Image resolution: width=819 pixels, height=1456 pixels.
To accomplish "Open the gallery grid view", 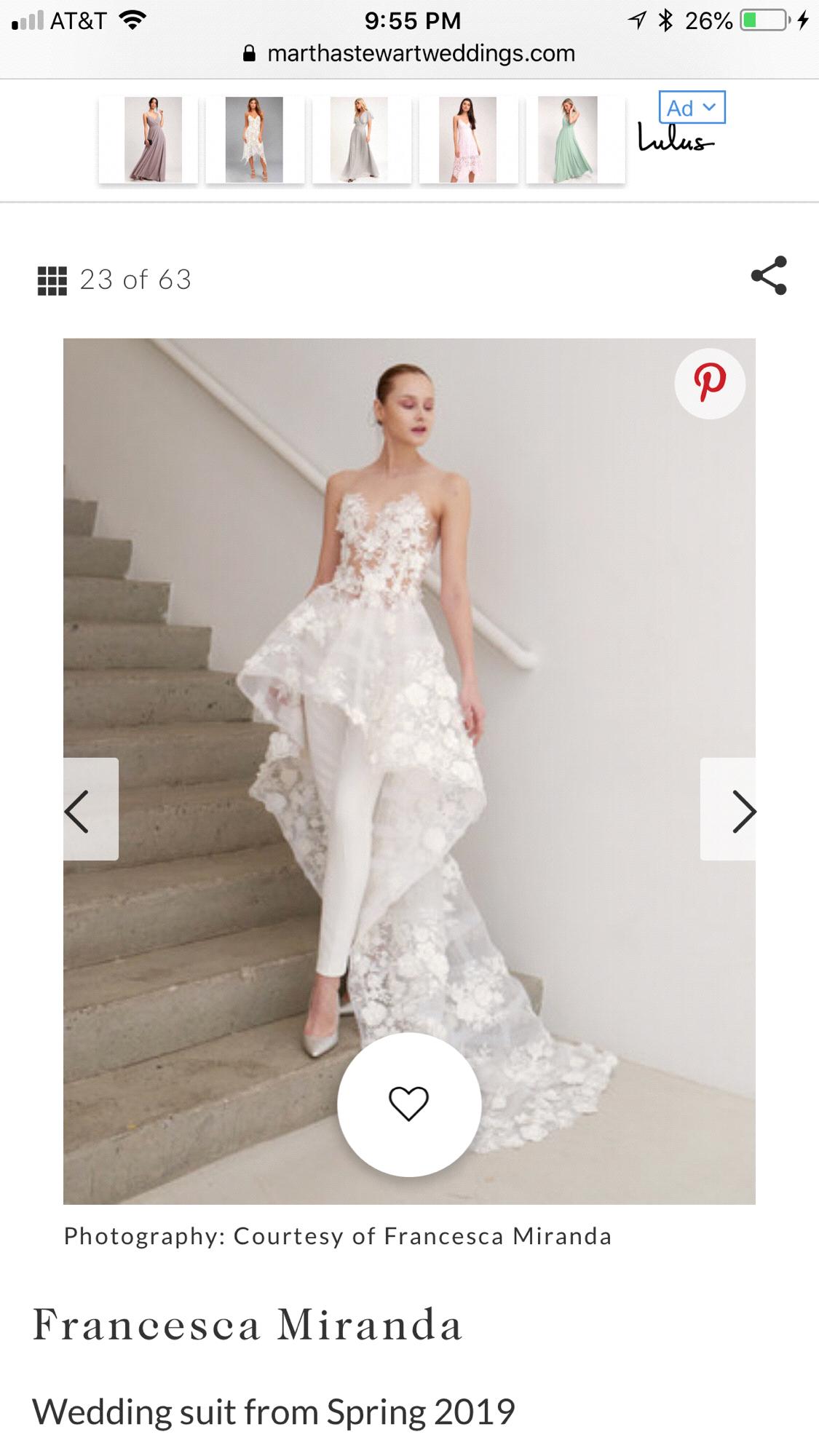I will coord(52,280).
